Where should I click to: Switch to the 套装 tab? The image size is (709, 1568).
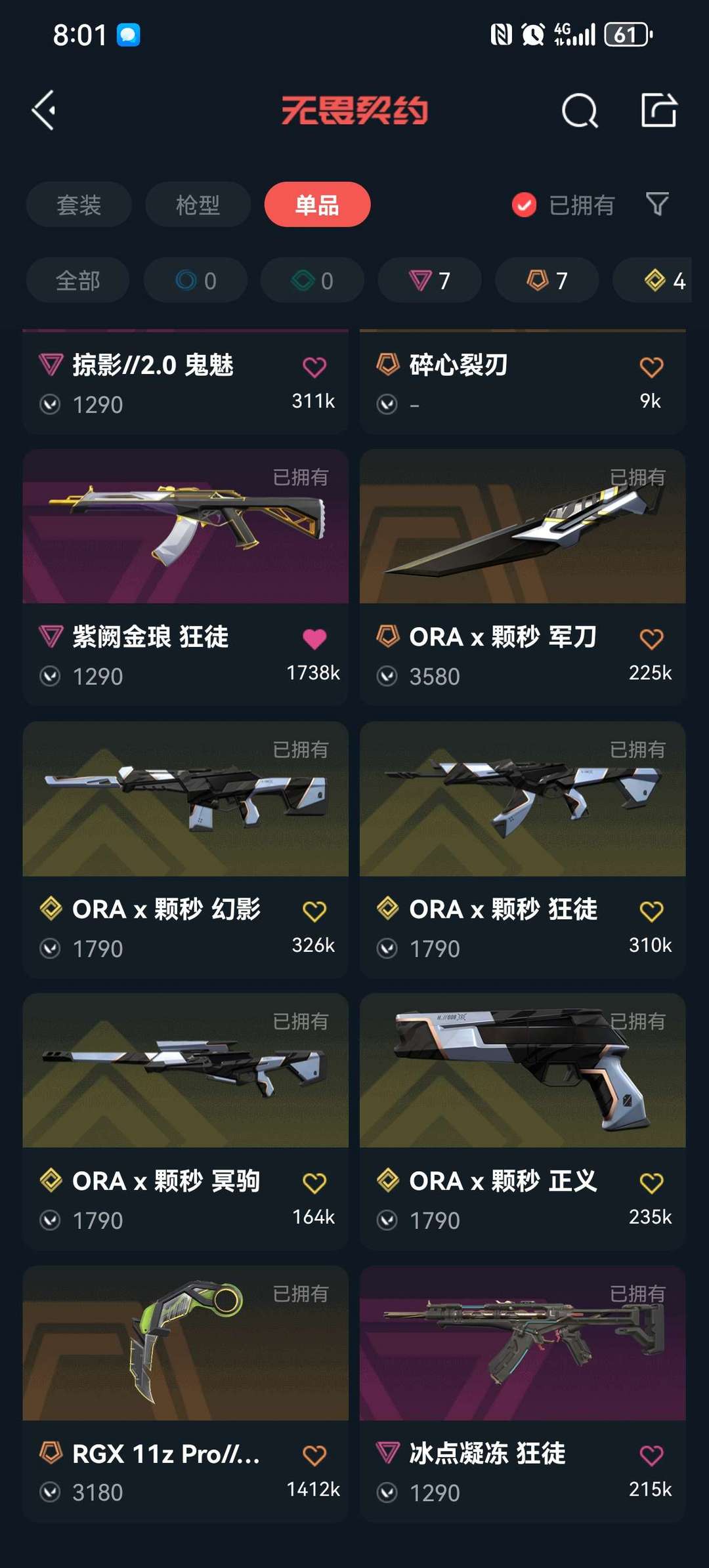click(79, 205)
